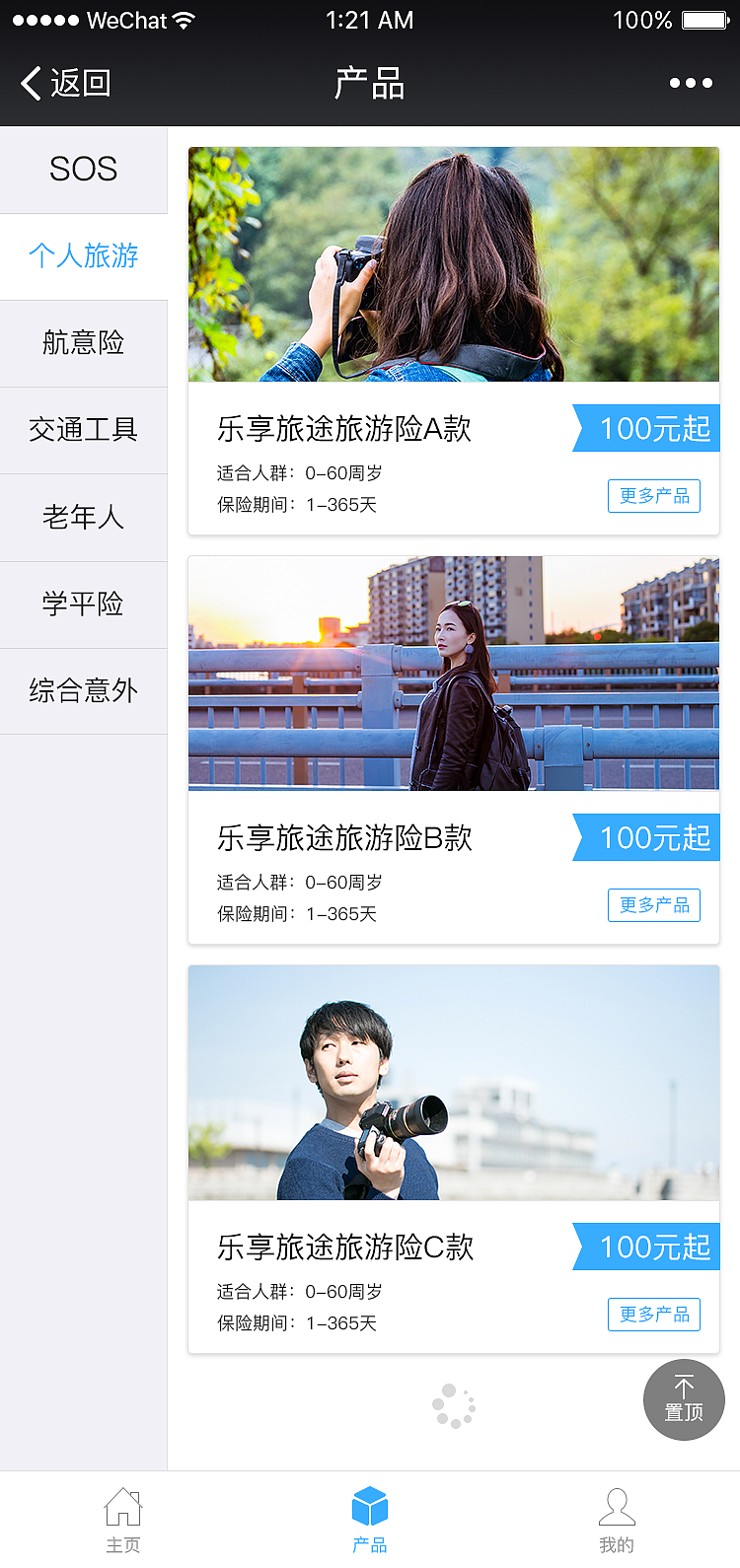Viewport: 740px width, 1568px height.
Task: Open the 综合意外 category
Action: coord(83,691)
